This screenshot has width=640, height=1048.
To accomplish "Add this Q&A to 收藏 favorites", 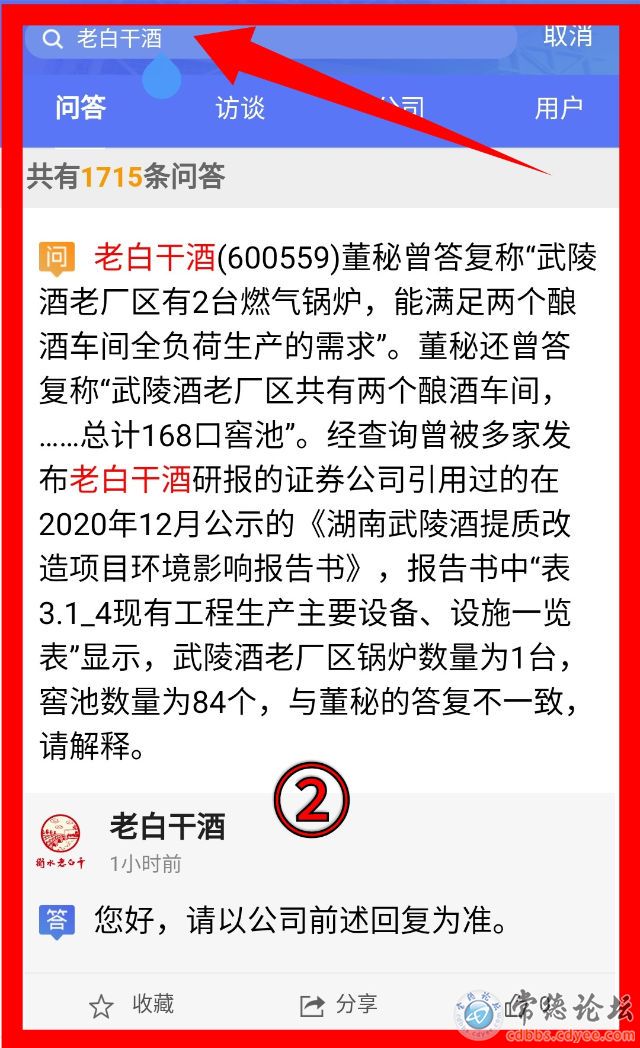I will click(x=130, y=1004).
